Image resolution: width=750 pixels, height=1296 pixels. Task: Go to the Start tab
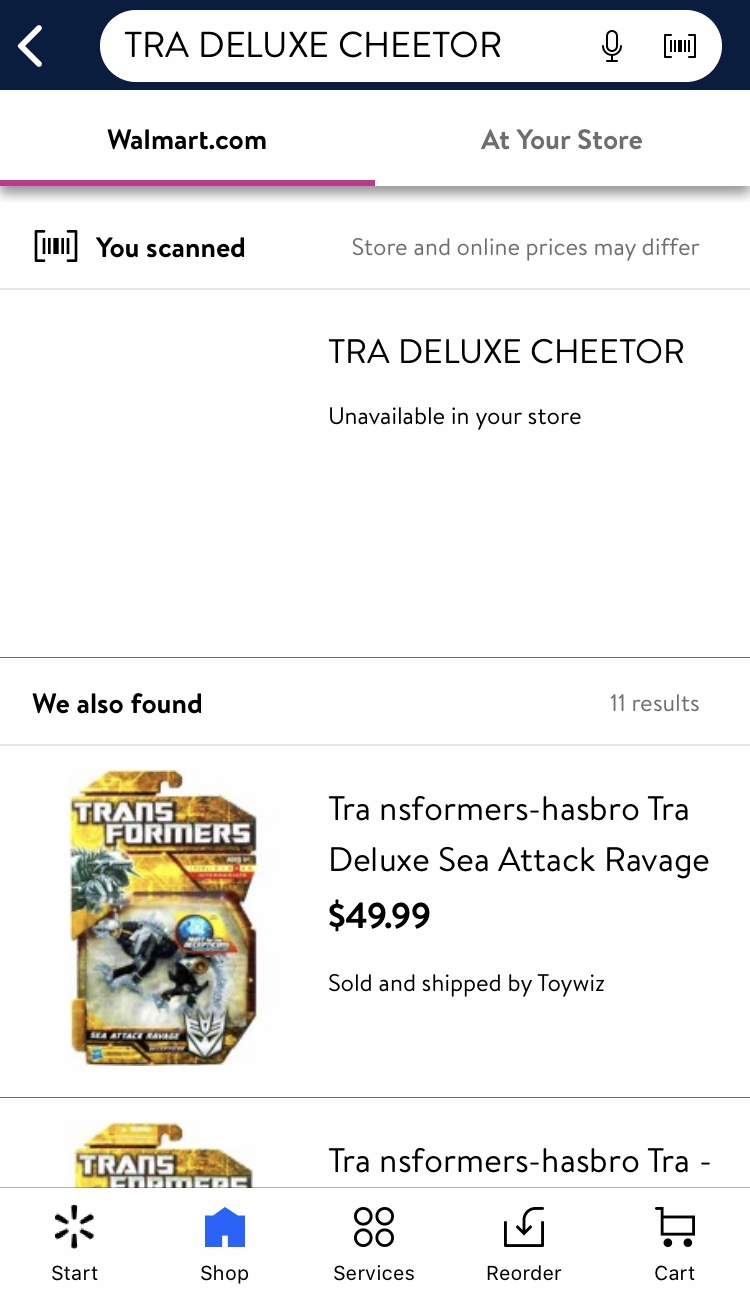tap(75, 1243)
